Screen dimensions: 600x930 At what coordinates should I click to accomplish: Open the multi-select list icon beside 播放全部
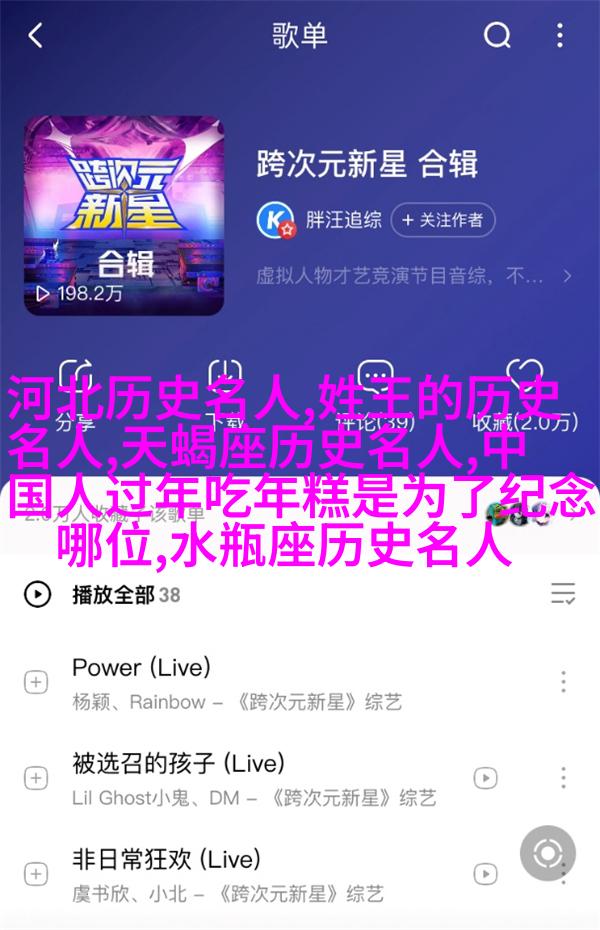(562, 595)
